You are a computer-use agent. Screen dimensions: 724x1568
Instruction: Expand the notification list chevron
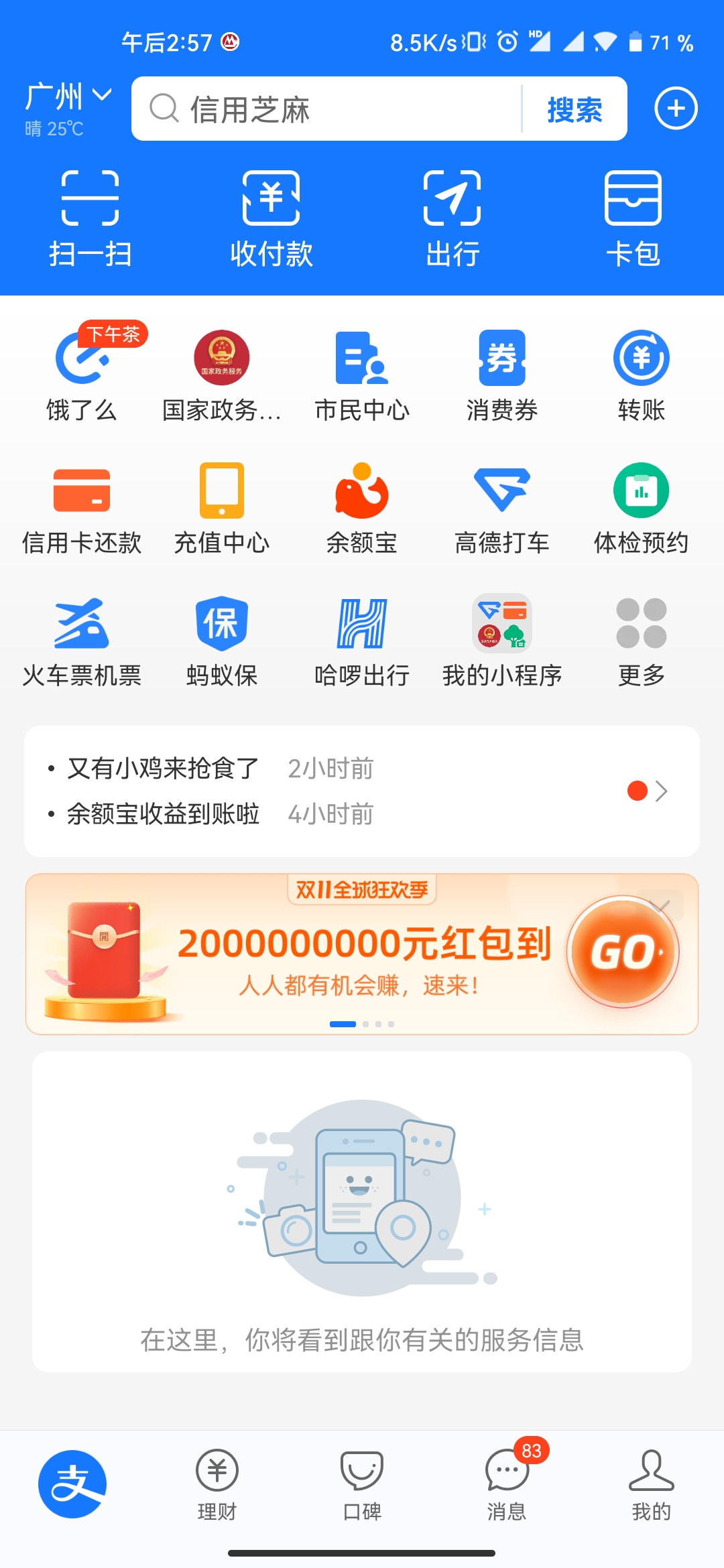tap(662, 791)
